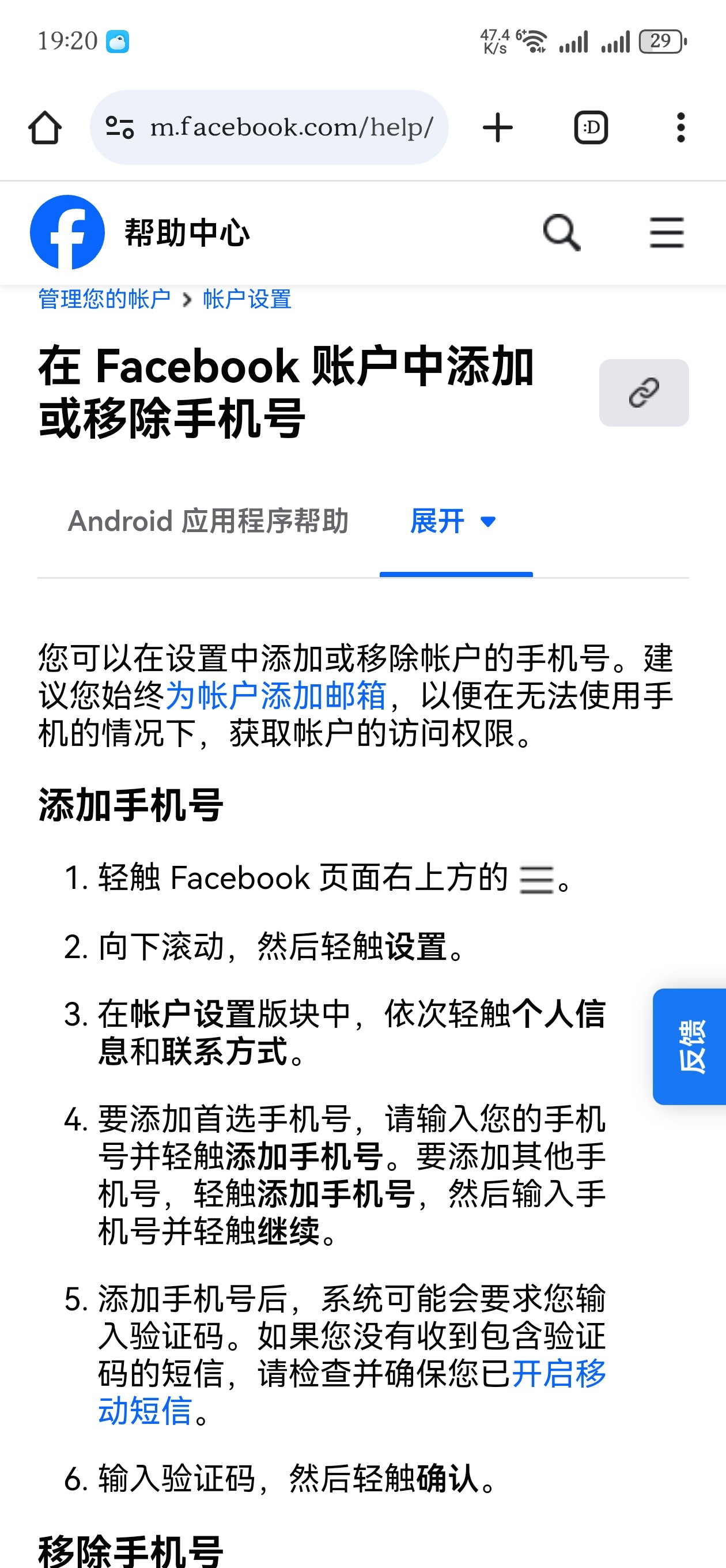Open the 反馈 feedback tab
The image size is (726, 1568).
click(691, 1046)
